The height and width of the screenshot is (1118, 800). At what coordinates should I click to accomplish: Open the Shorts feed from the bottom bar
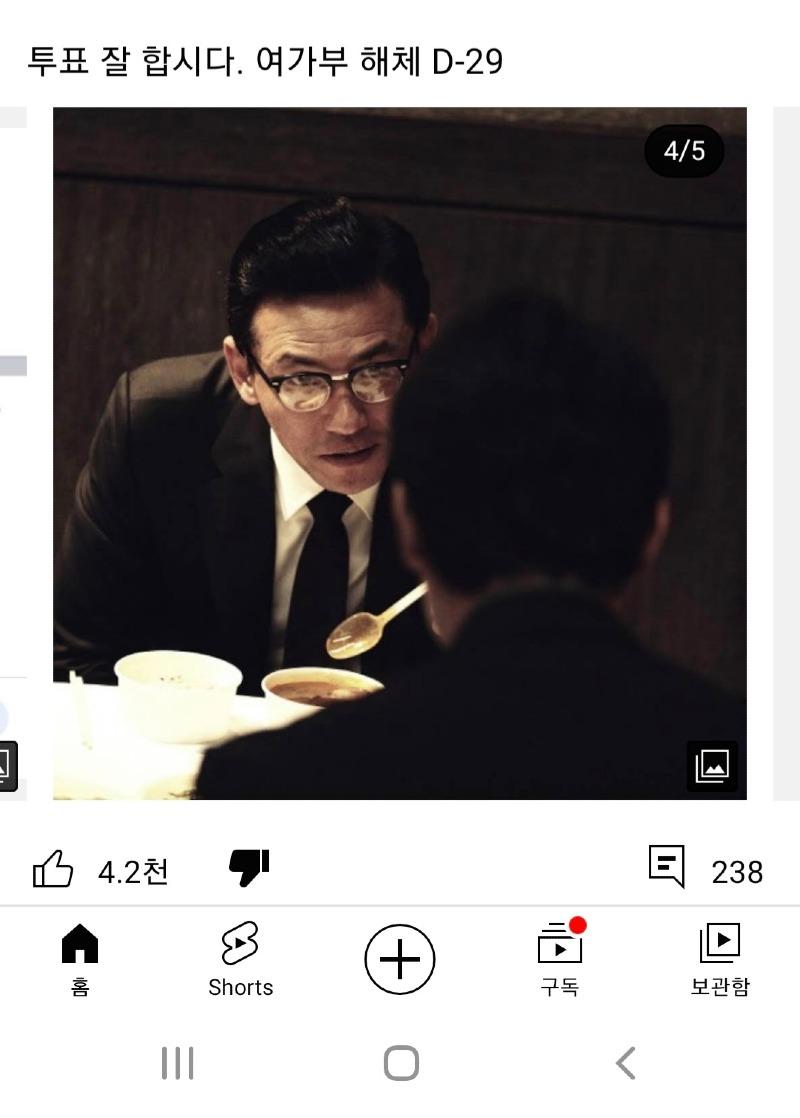[x=238, y=958]
